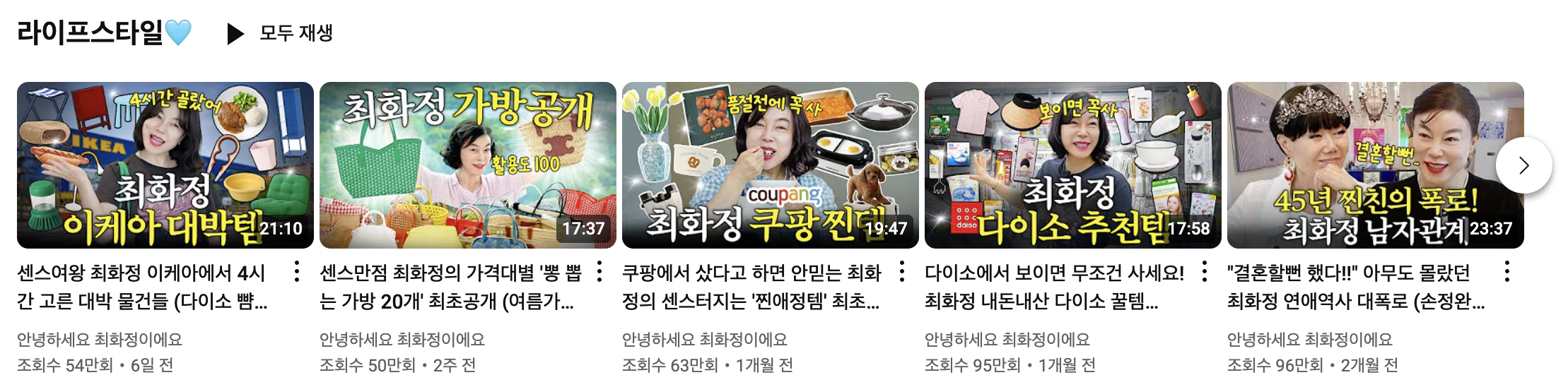1568x387 pixels.
Task: Open options menu for 가방 20개 video
Action: coord(599,272)
